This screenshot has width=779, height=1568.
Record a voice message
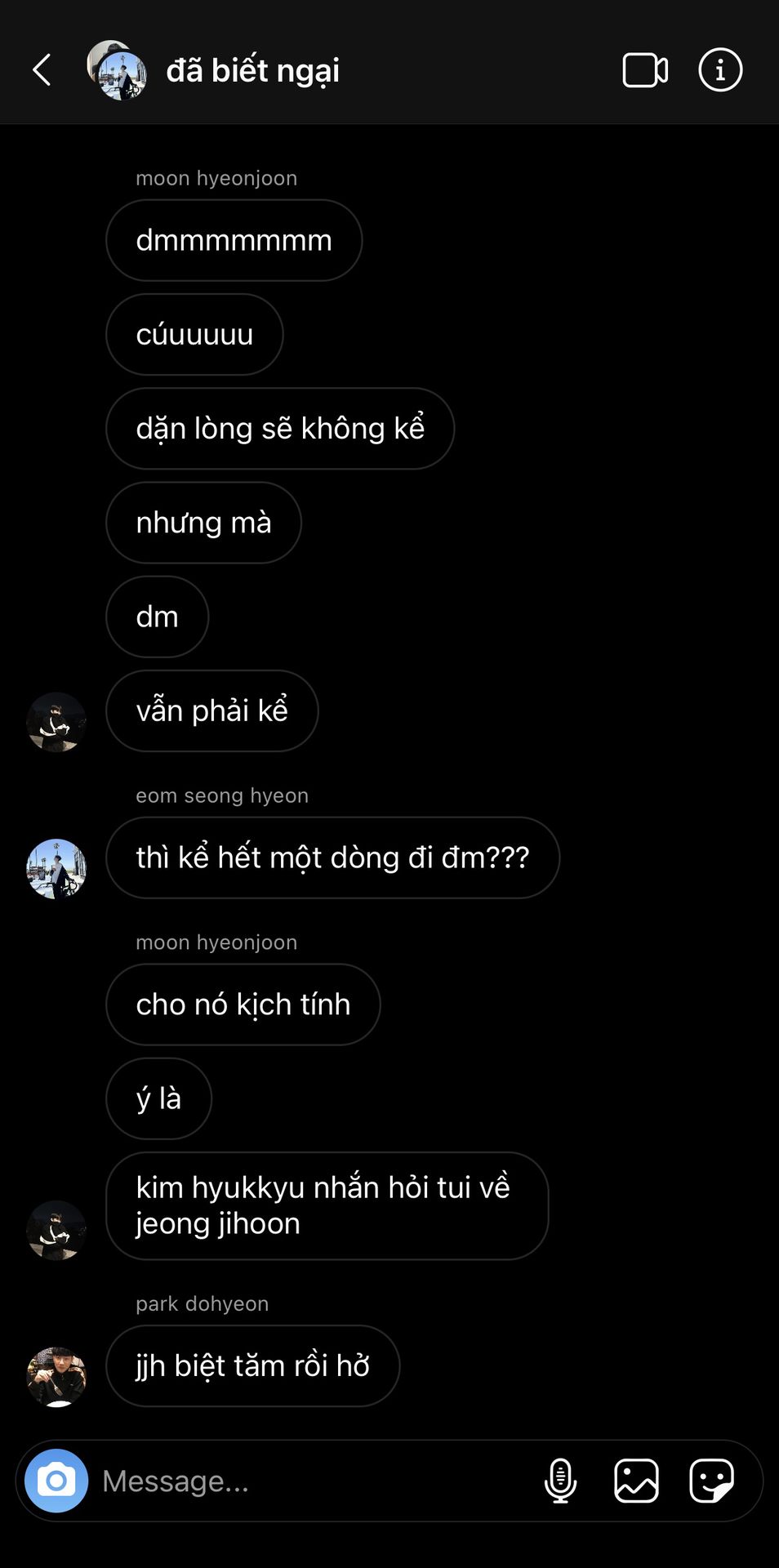(x=560, y=1481)
